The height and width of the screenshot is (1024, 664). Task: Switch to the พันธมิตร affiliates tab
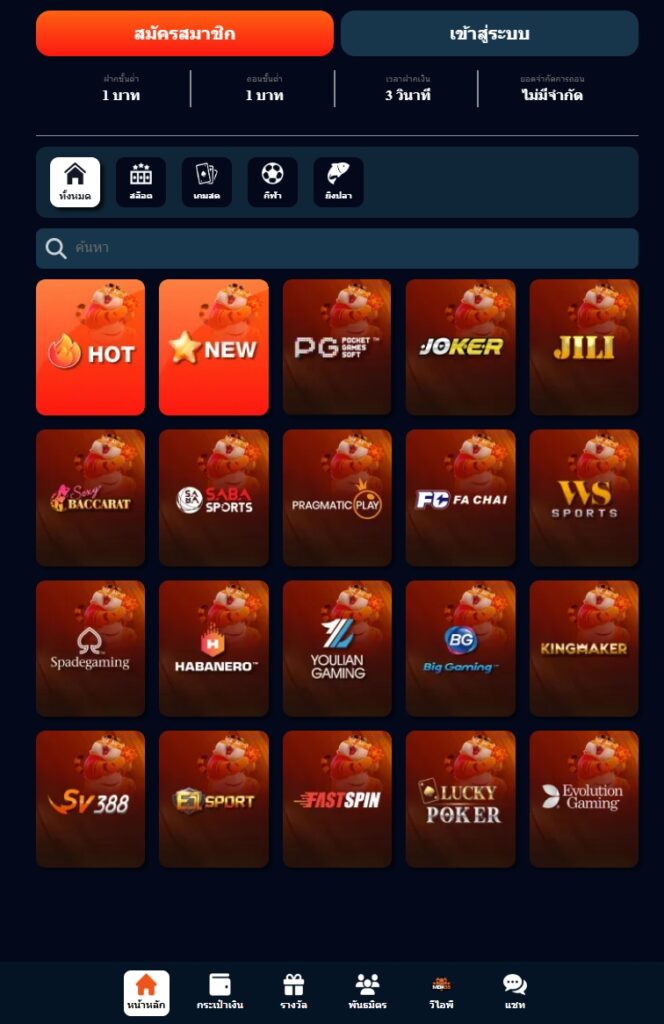(x=367, y=992)
